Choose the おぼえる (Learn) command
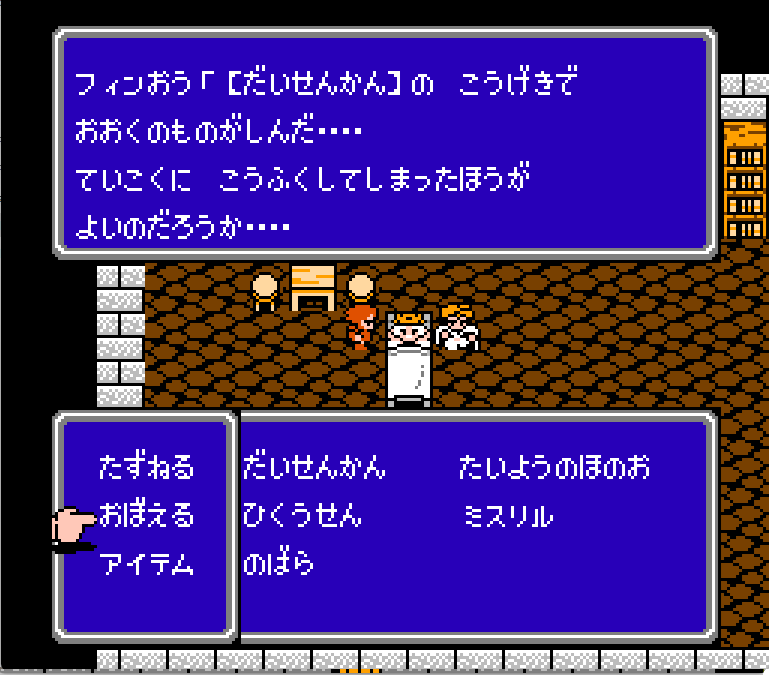This screenshot has width=769, height=675. (x=146, y=516)
